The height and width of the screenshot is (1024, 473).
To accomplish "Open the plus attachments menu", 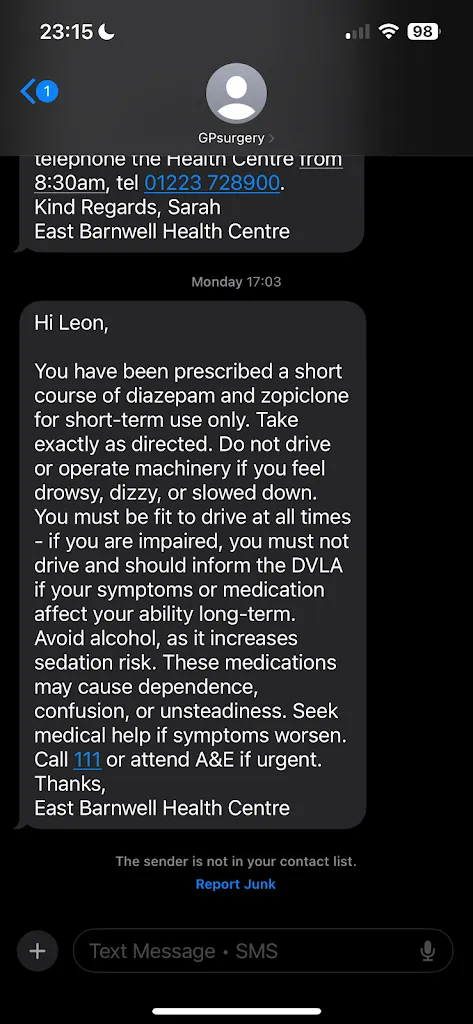I will 37,951.
